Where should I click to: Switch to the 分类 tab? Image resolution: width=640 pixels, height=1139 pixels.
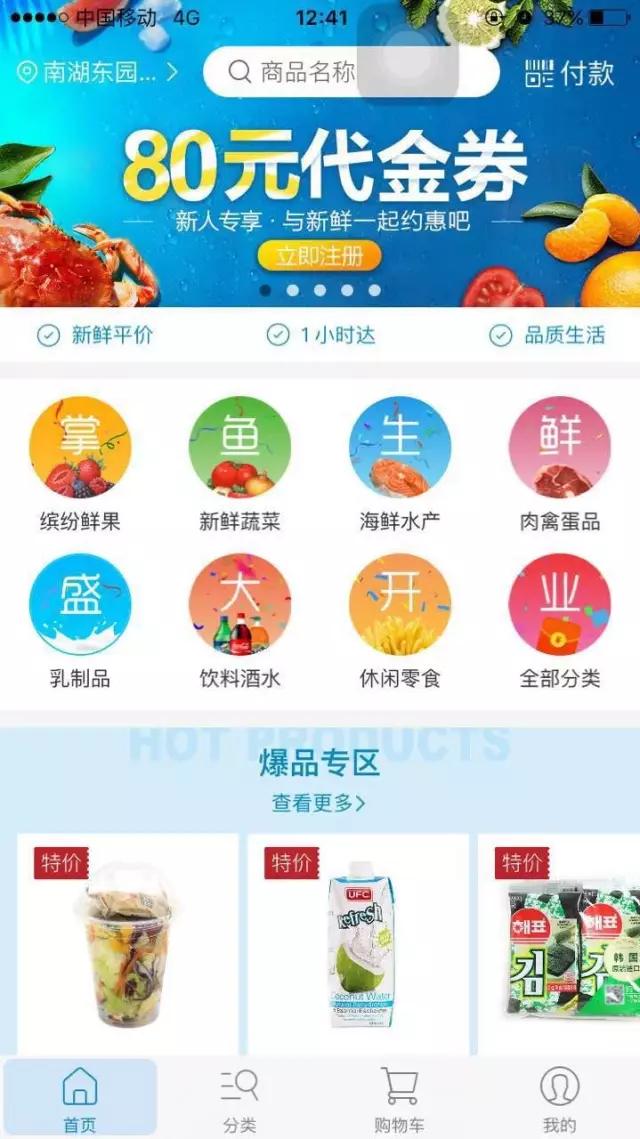coord(240,1097)
